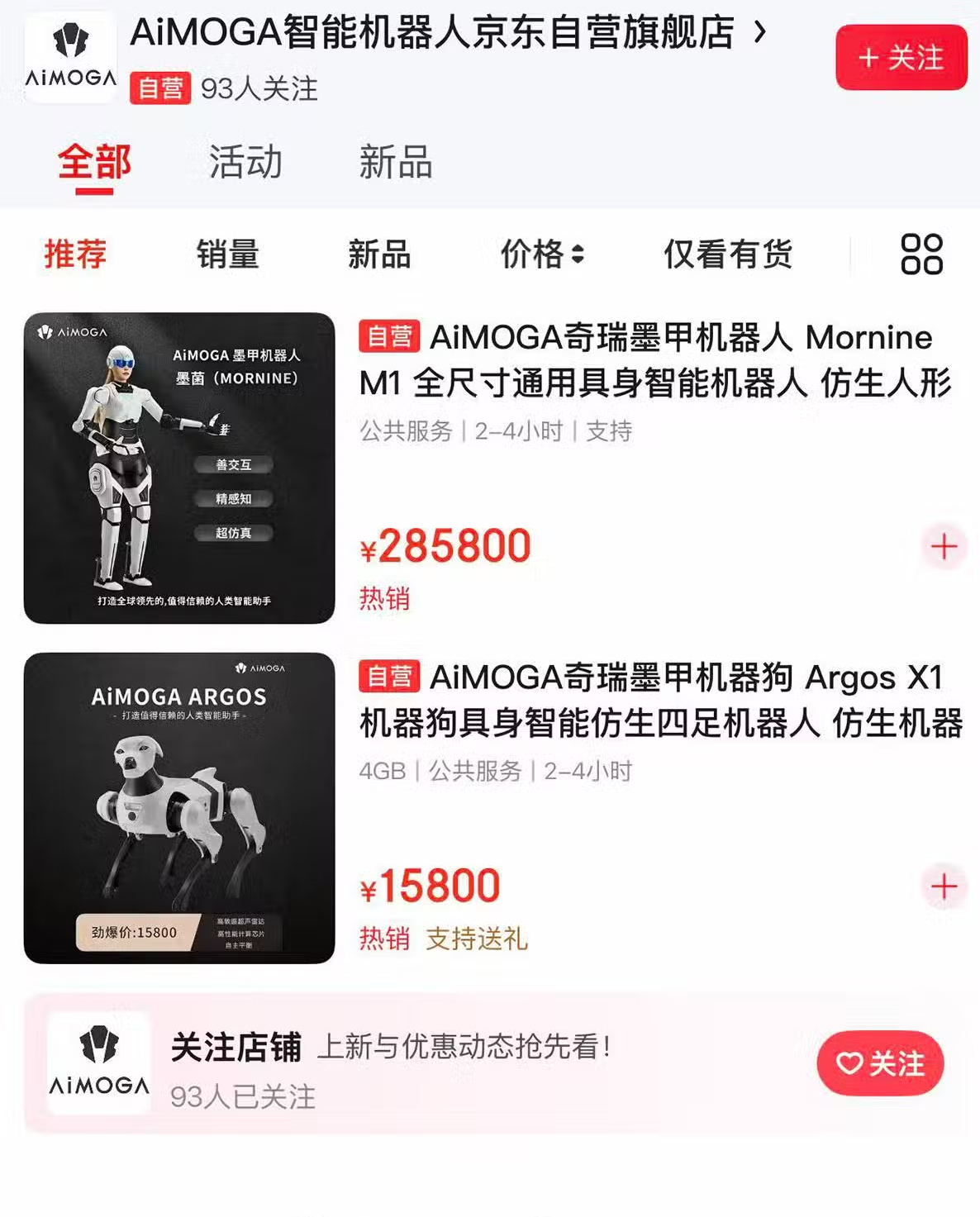Screen dimensions: 980x1217
Task: Tap the heart 关注 button in the store banner
Action: pyautogui.click(x=880, y=1063)
